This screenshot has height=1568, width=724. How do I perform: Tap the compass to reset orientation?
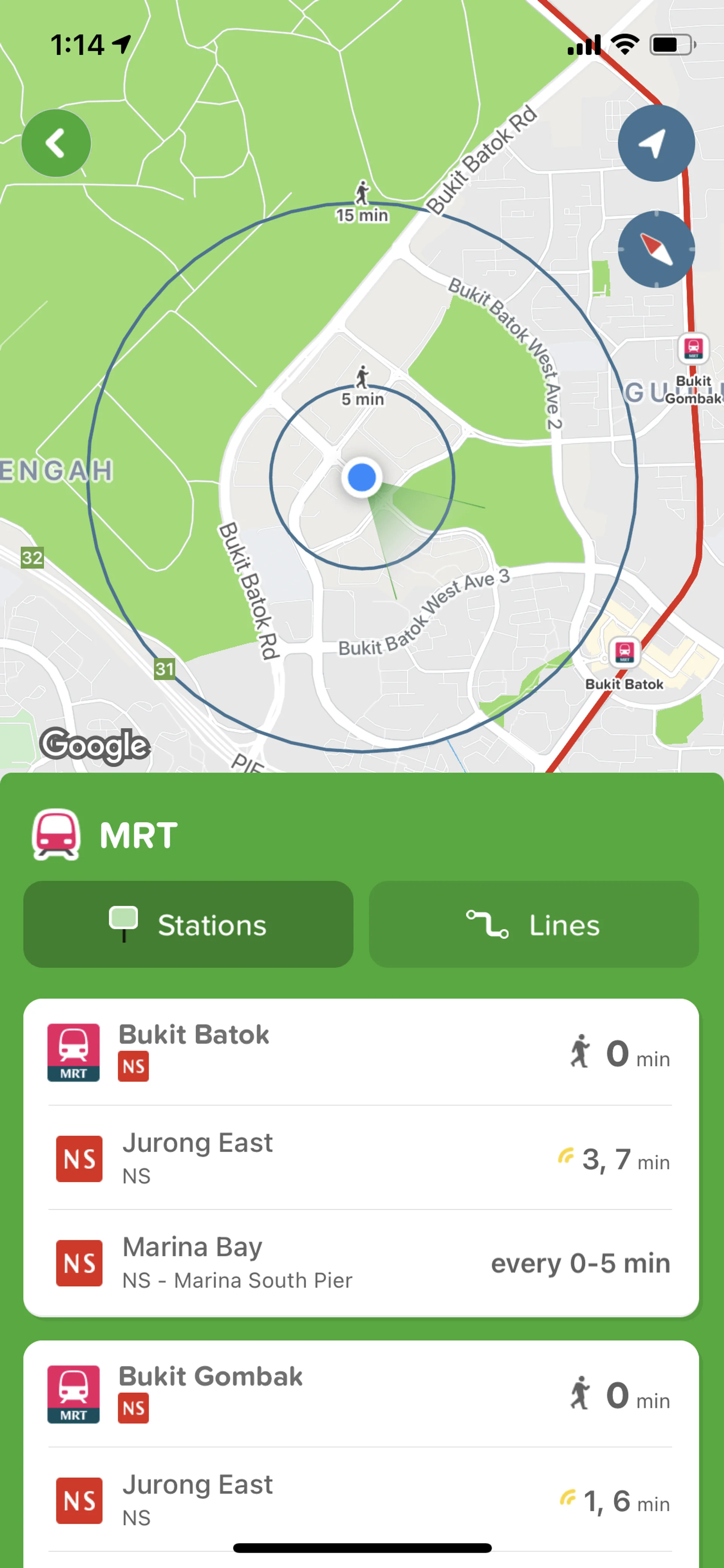656,250
